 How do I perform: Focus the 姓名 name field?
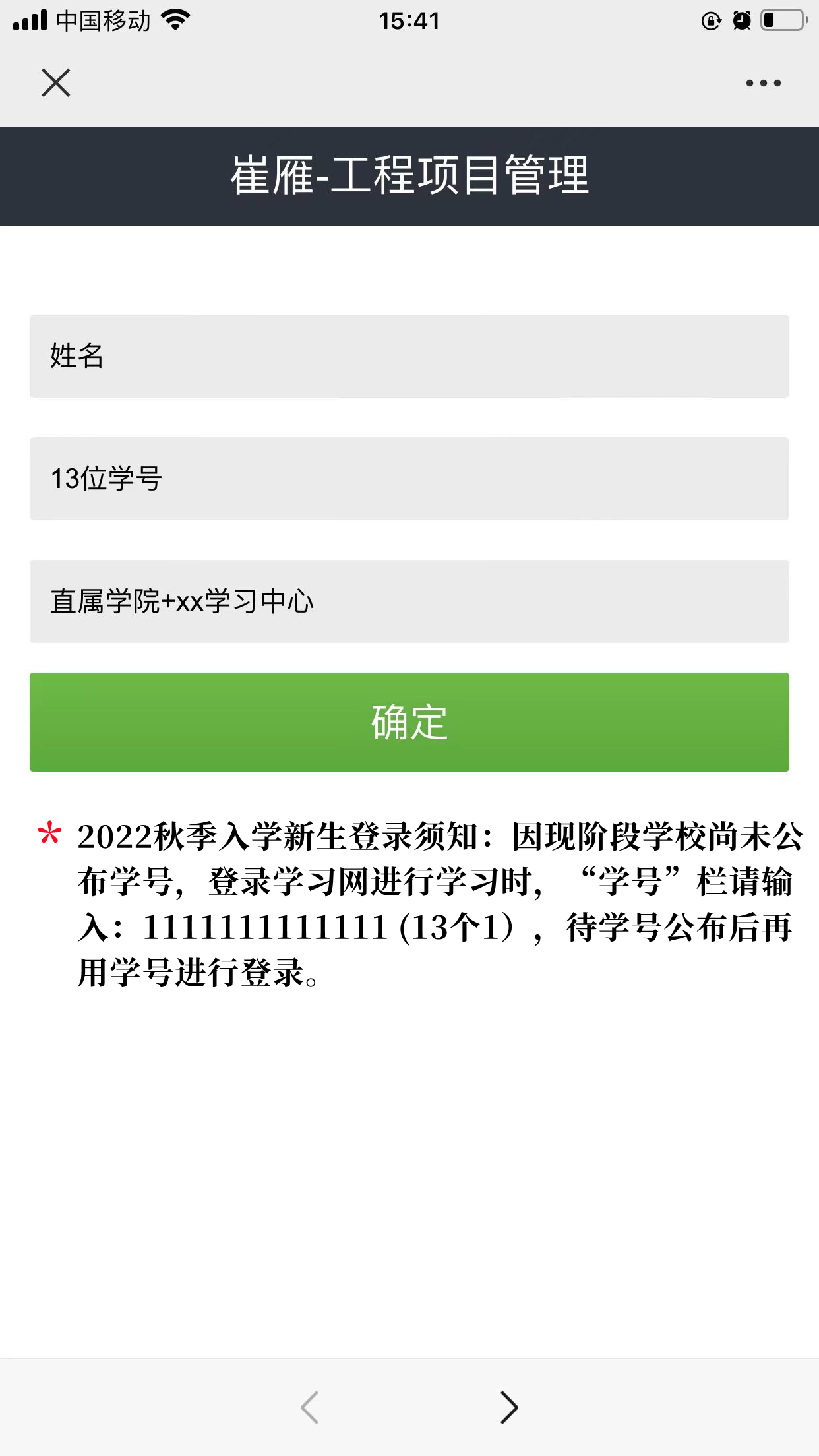tap(409, 356)
